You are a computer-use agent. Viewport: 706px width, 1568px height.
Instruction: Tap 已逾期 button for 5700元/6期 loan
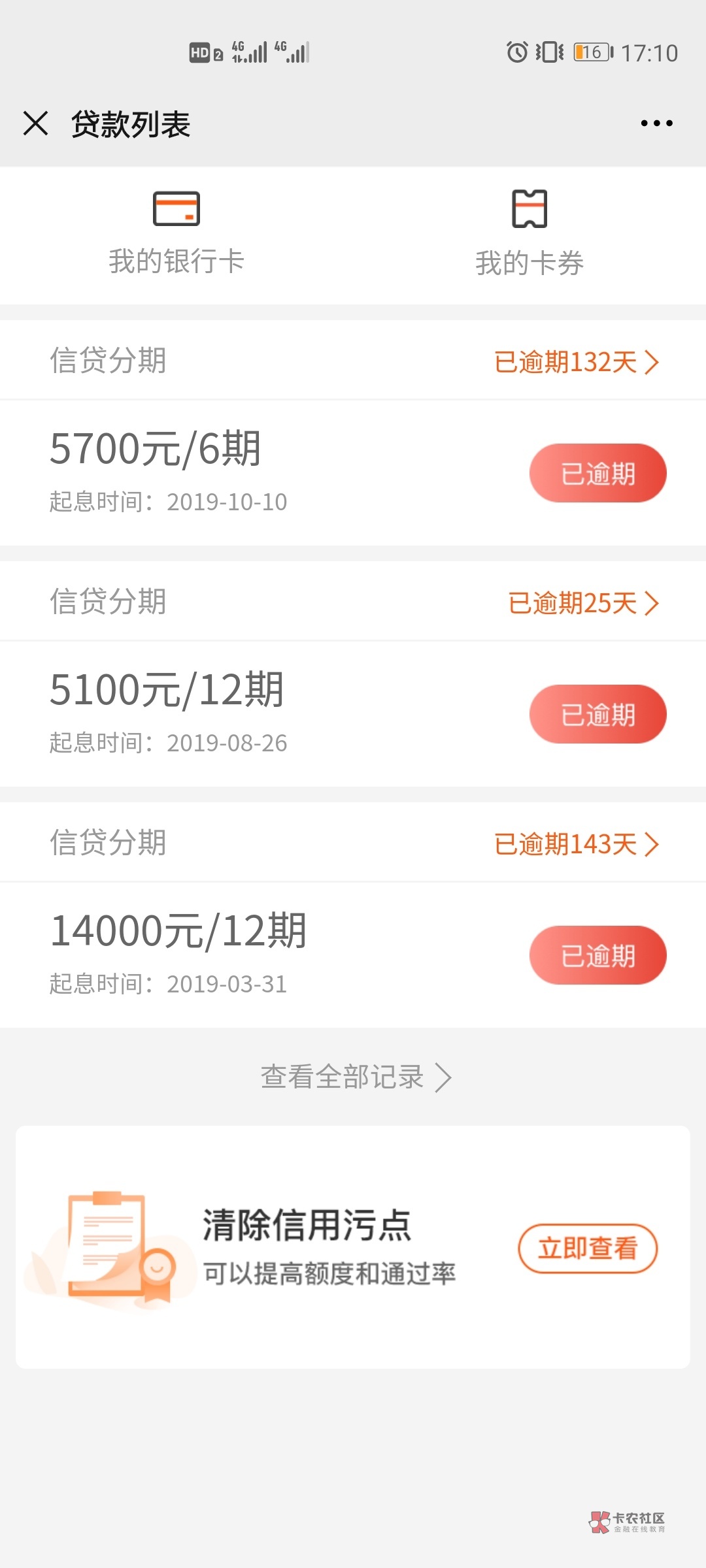point(597,473)
